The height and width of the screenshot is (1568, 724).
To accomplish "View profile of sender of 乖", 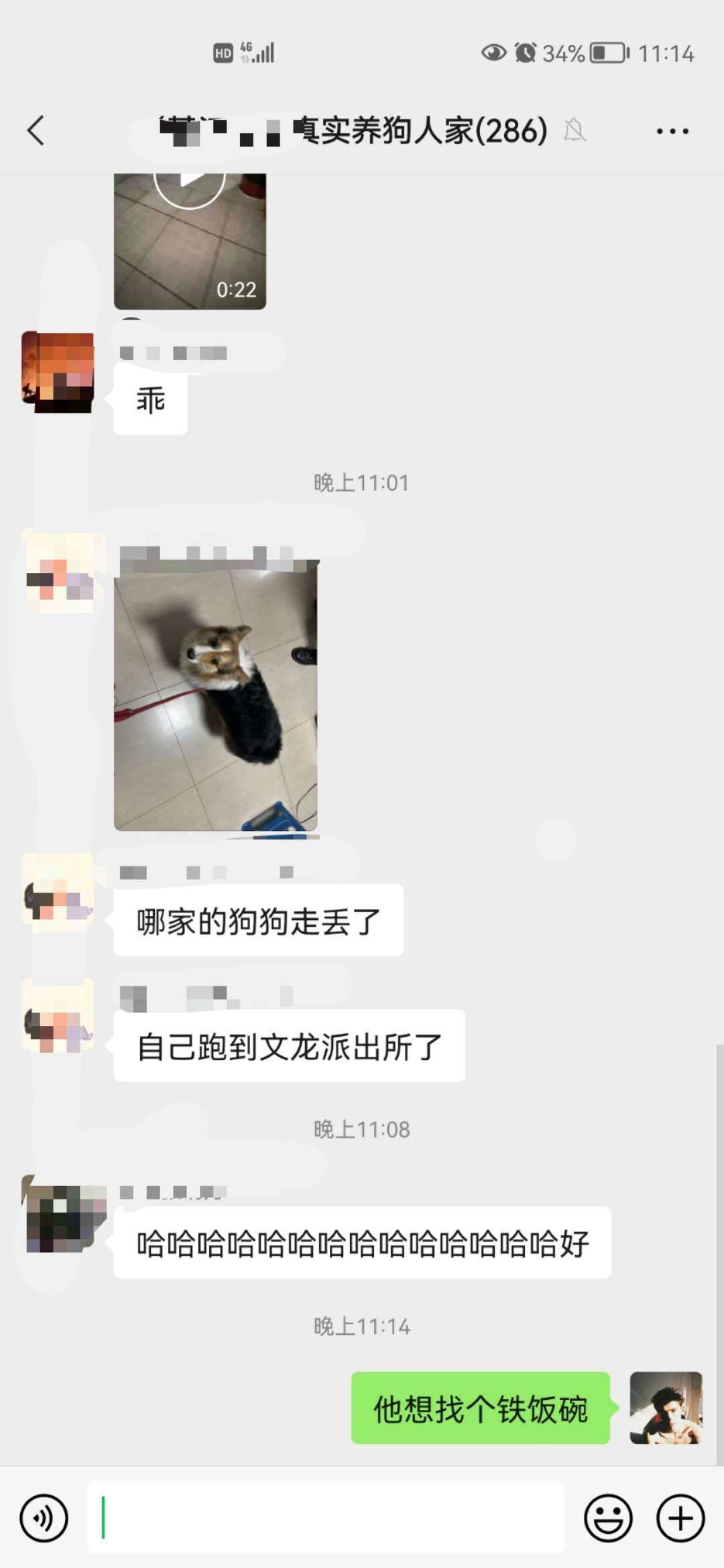I will click(x=58, y=372).
